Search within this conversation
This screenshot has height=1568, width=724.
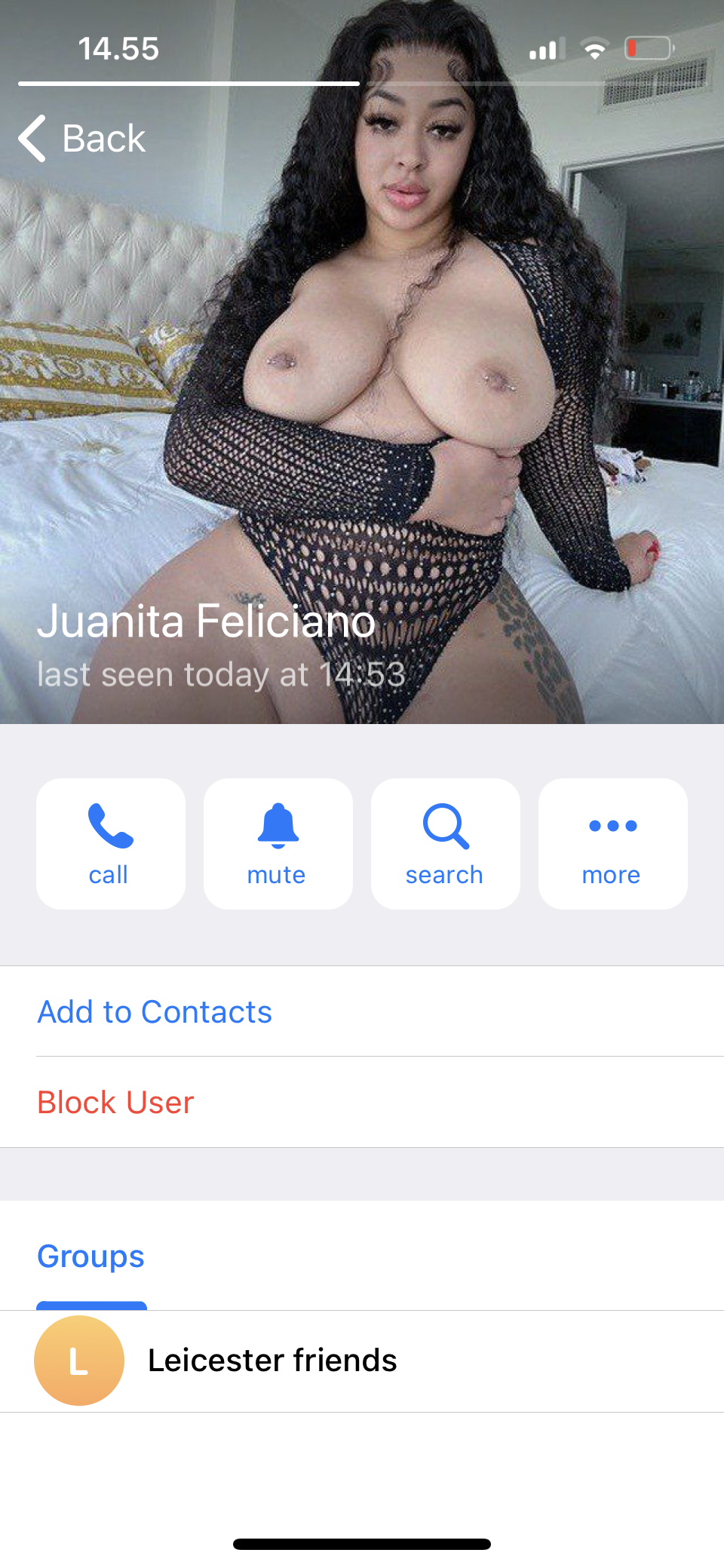(x=445, y=843)
